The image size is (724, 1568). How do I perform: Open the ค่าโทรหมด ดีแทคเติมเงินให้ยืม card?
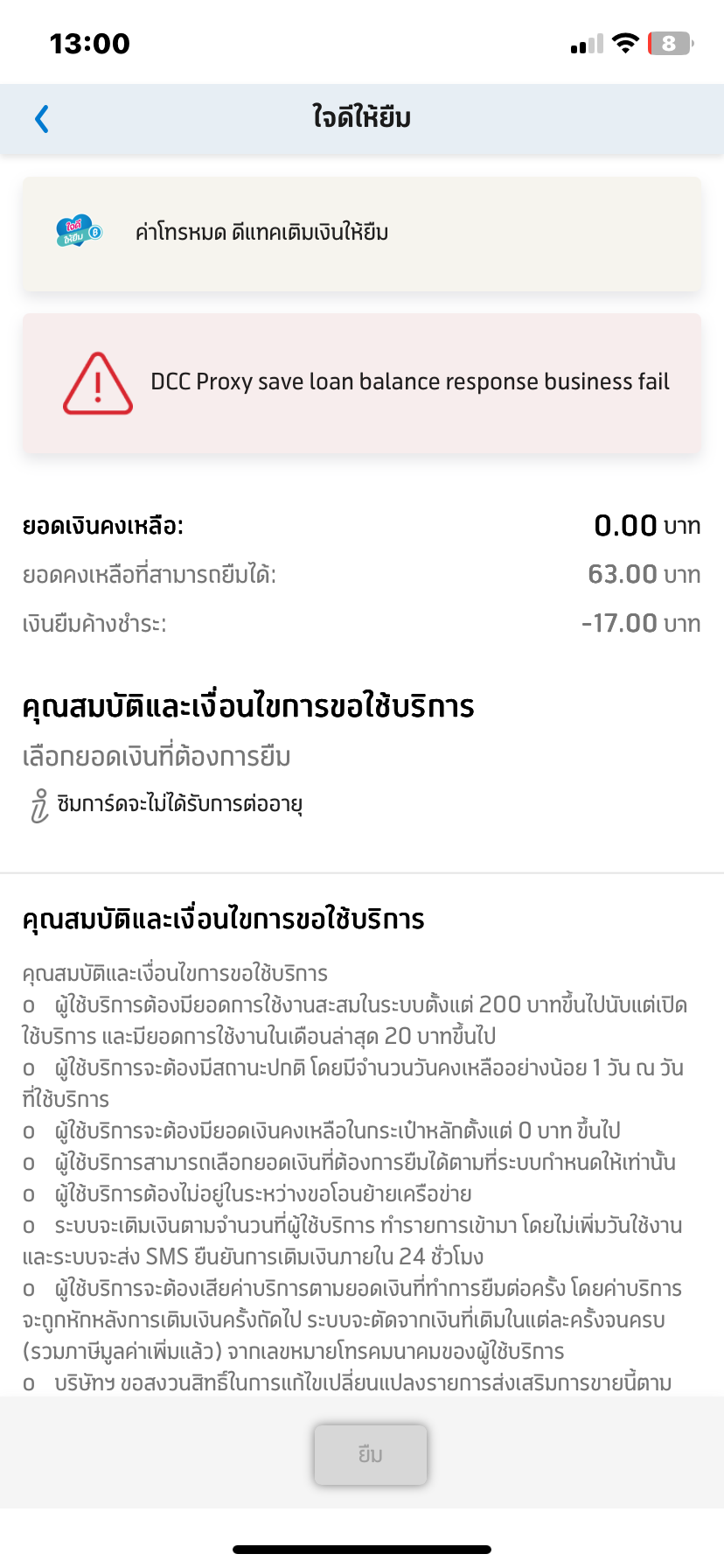coord(362,234)
